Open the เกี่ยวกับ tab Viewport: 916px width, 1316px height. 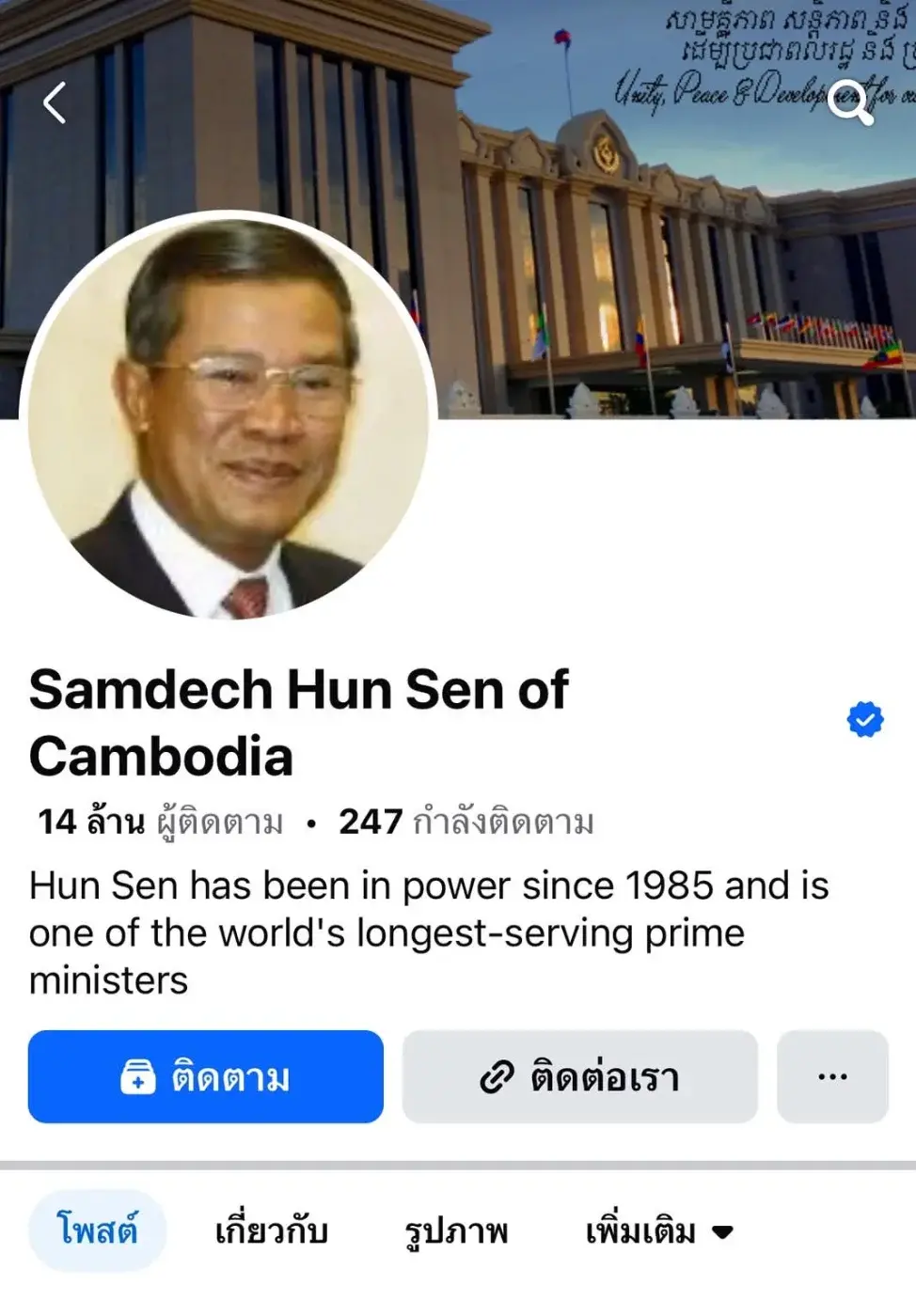point(272,1230)
